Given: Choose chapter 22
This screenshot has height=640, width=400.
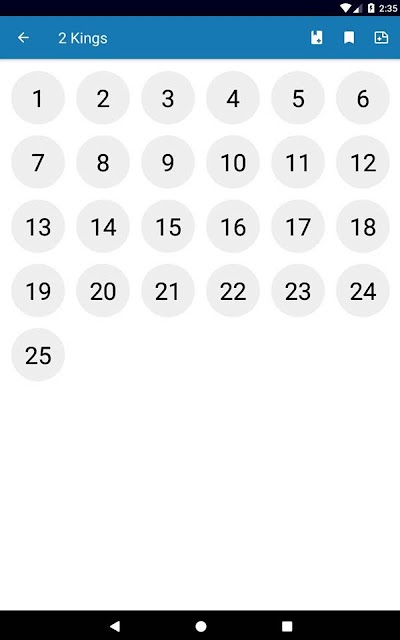Looking at the screenshot, I should tap(233, 291).
